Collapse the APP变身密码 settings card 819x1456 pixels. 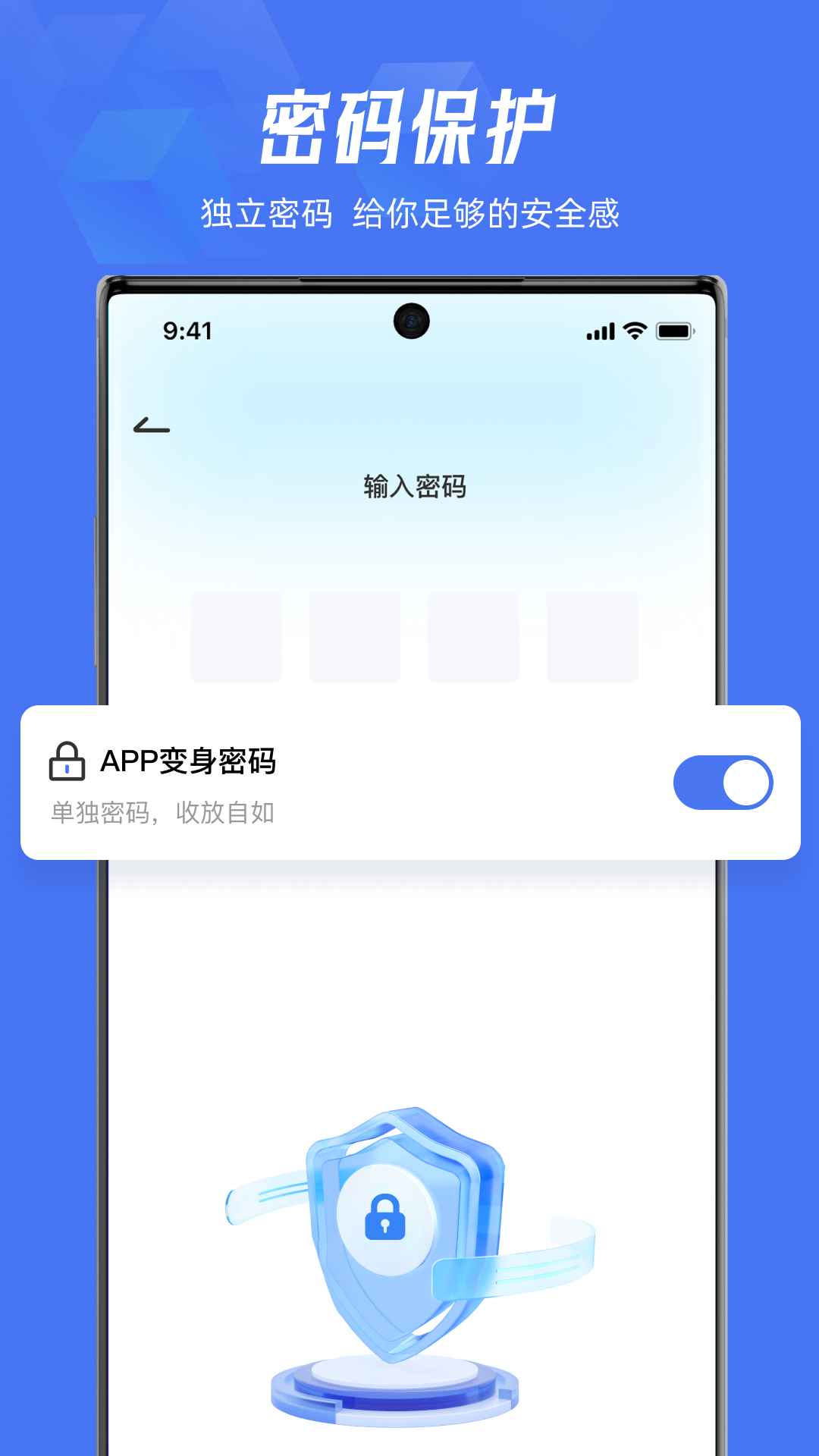[x=409, y=782]
